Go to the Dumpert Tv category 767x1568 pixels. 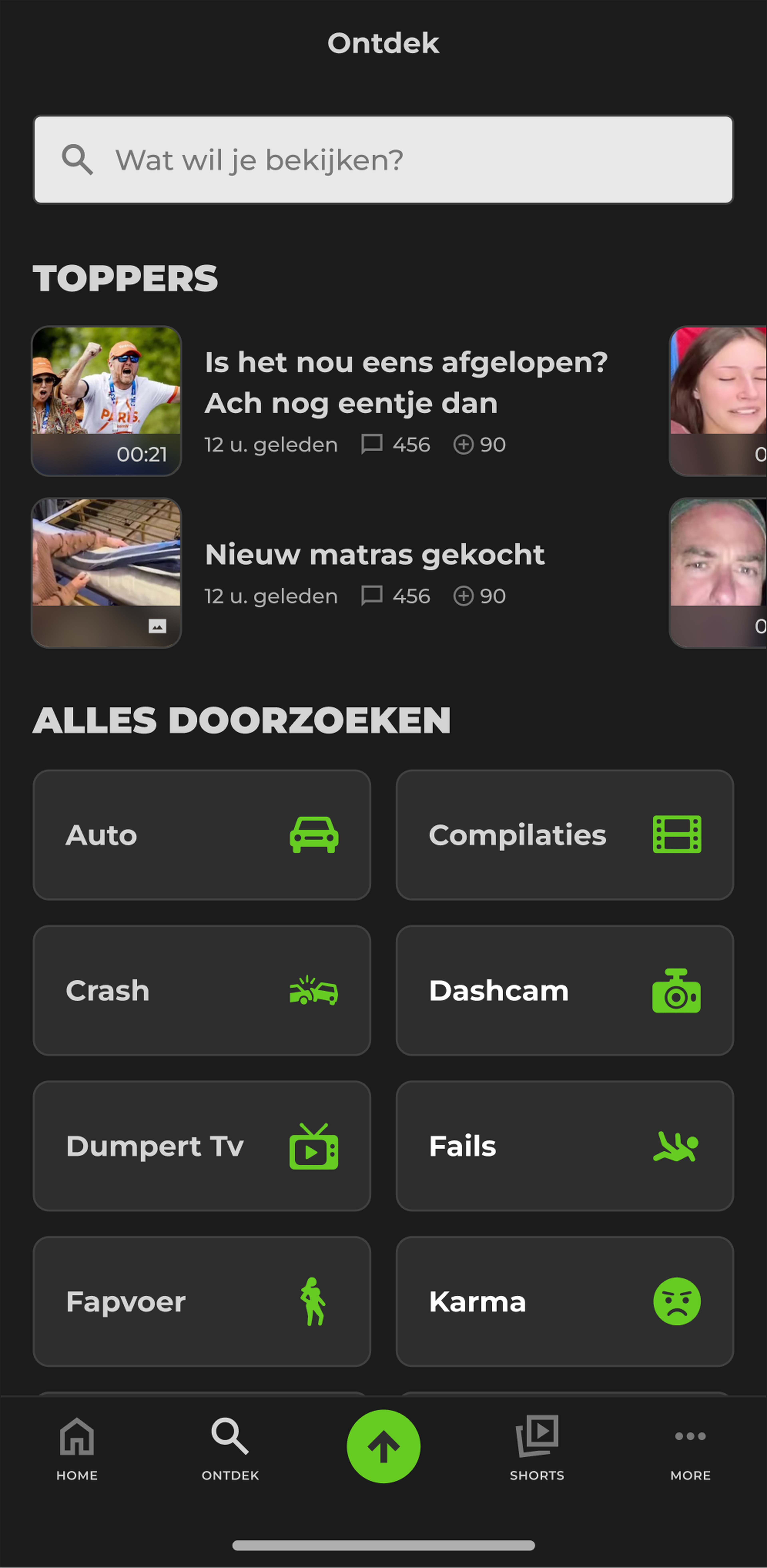point(201,1146)
